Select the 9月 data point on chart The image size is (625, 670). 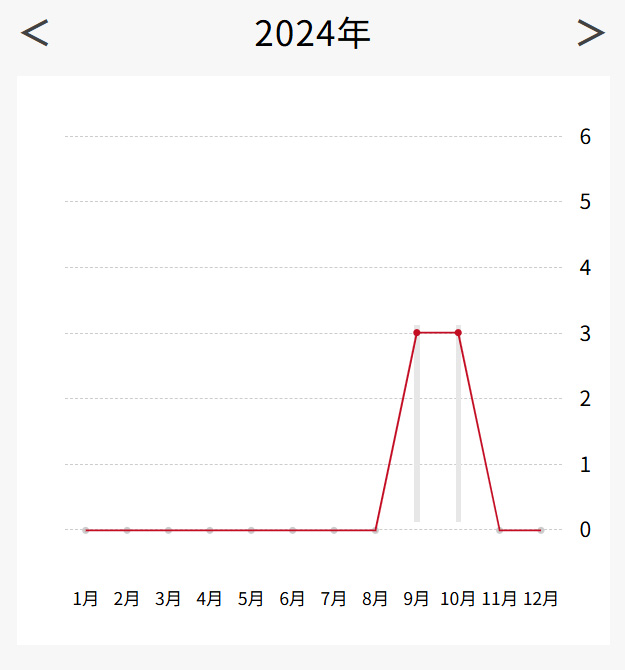(417, 332)
